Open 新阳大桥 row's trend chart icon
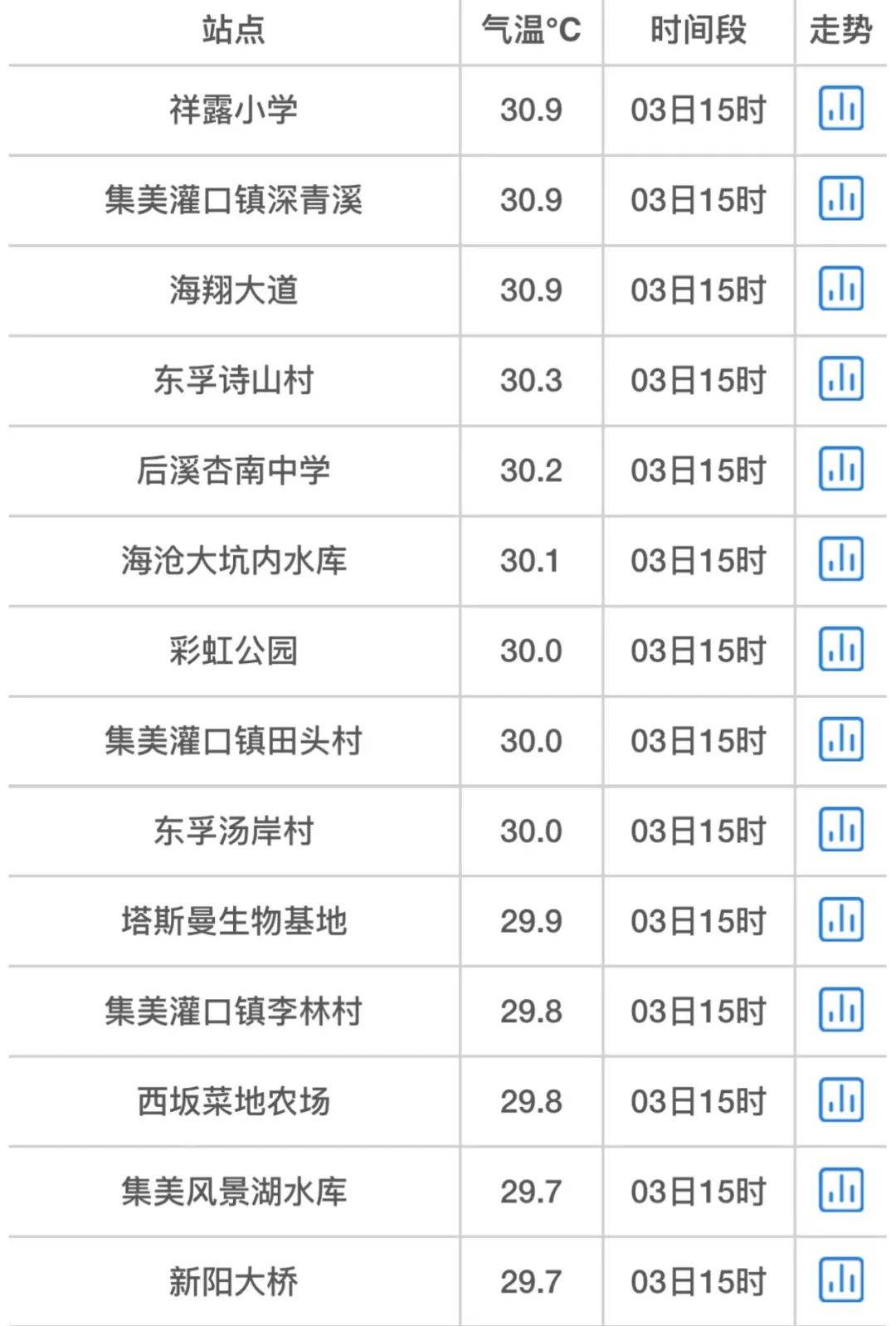 point(840,1280)
